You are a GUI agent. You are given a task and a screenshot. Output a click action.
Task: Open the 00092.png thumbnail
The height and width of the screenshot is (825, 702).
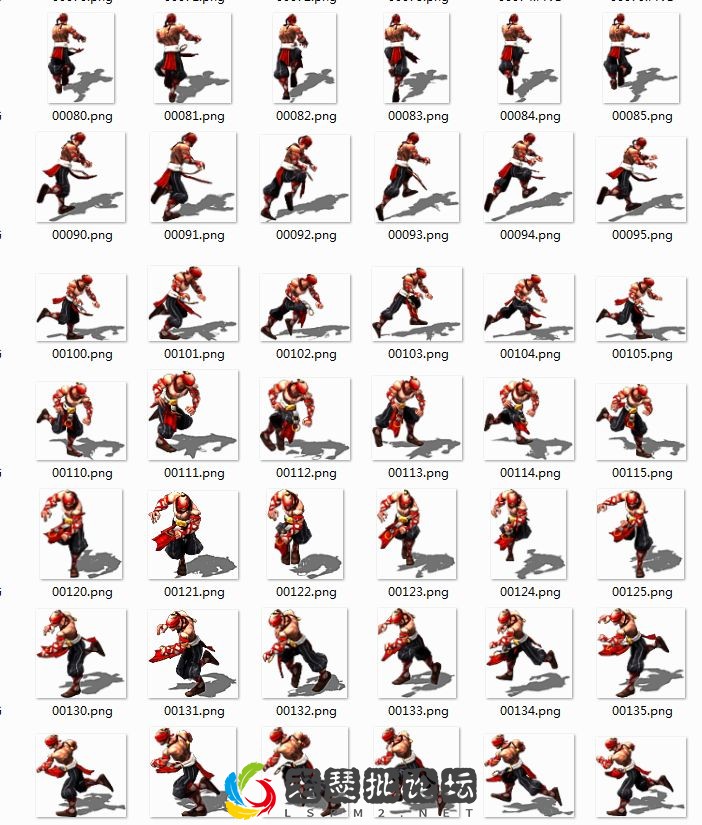tap(305, 177)
